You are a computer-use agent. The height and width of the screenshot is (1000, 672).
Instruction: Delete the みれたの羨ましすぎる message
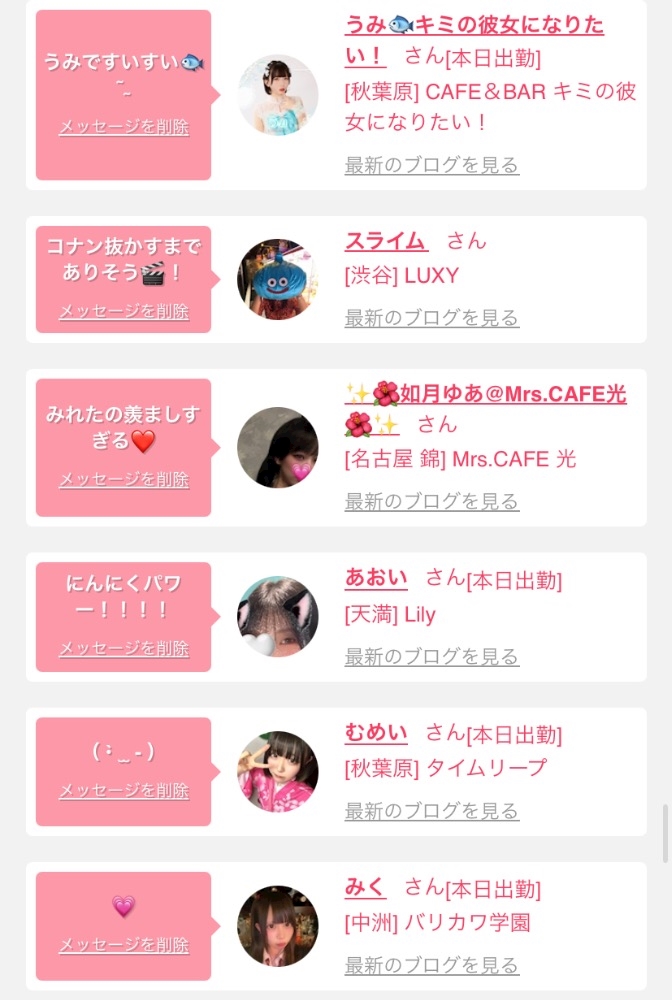(124, 479)
